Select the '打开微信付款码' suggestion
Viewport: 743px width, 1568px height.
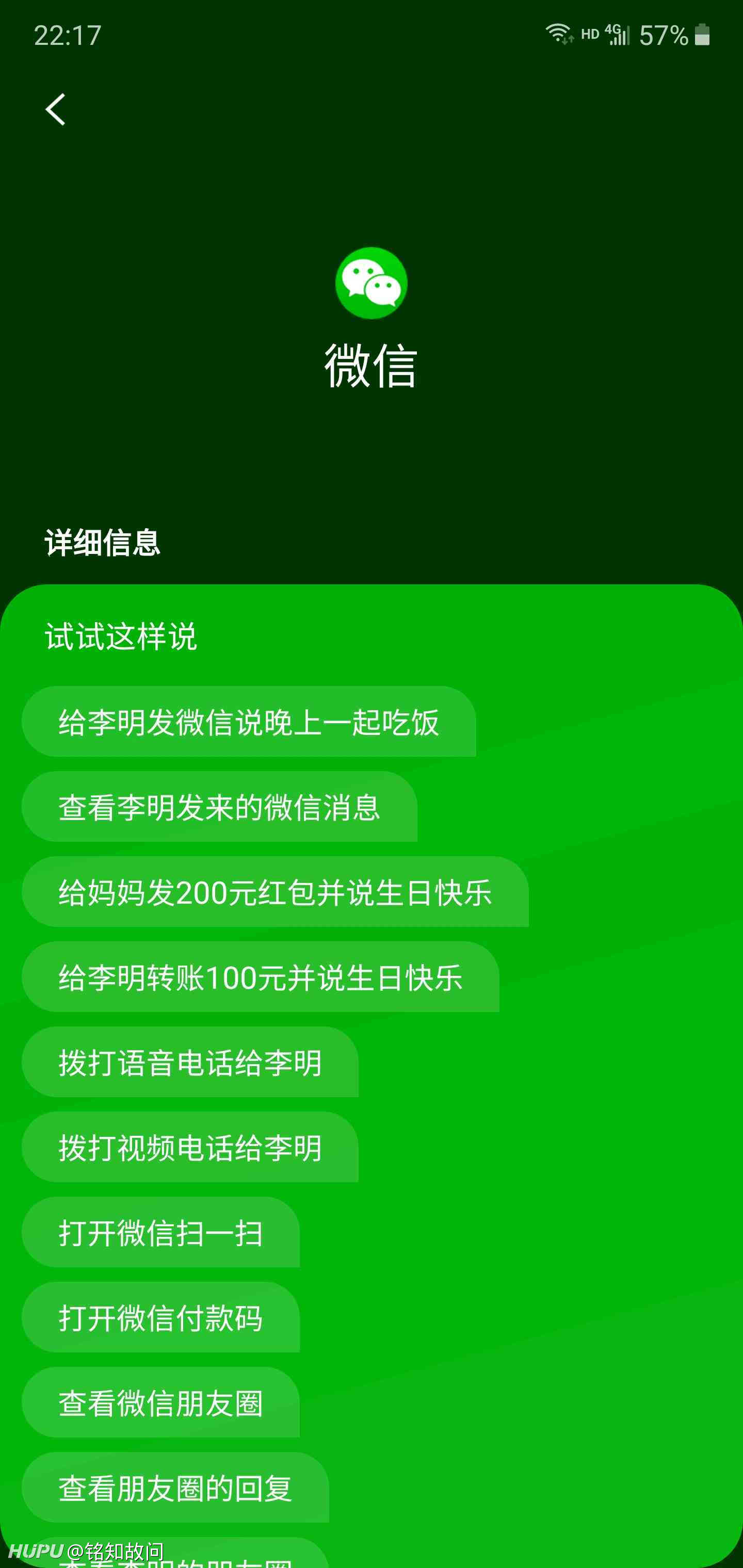click(x=161, y=1317)
